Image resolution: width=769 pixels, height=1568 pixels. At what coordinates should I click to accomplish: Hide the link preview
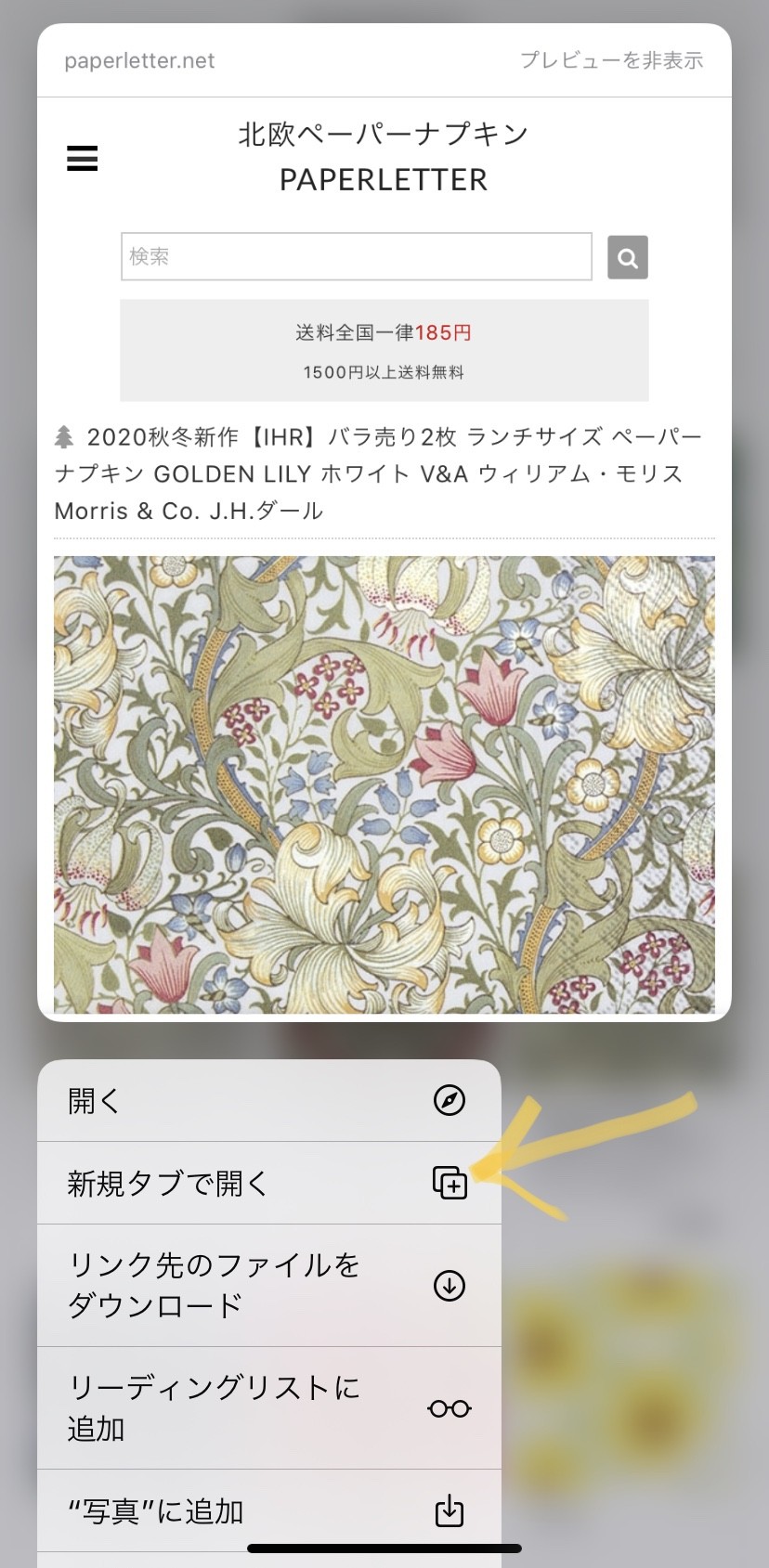tap(611, 61)
